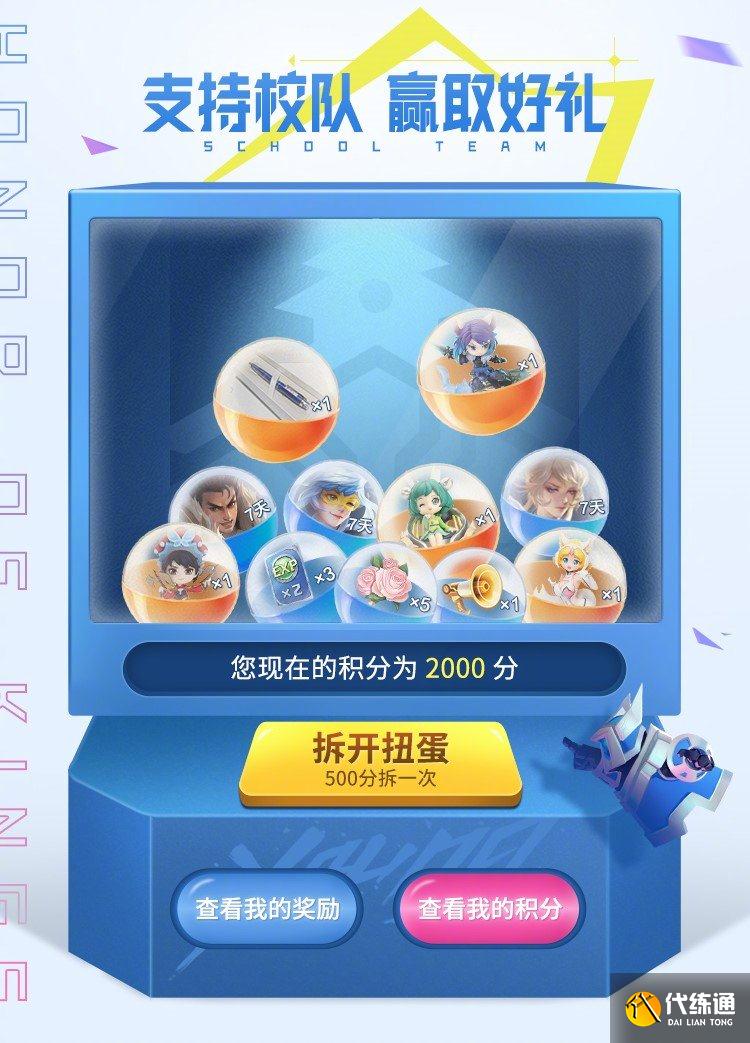
Task: Open 查看我的奖励 rewards
Action: click(267, 908)
